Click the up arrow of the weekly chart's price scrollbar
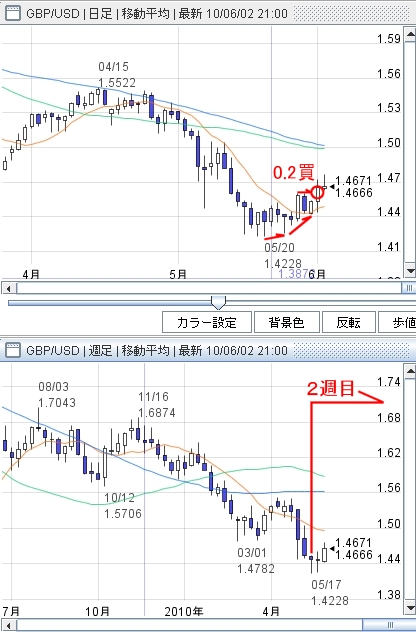Screen dimensions: 416x632 [x=410, y=372]
